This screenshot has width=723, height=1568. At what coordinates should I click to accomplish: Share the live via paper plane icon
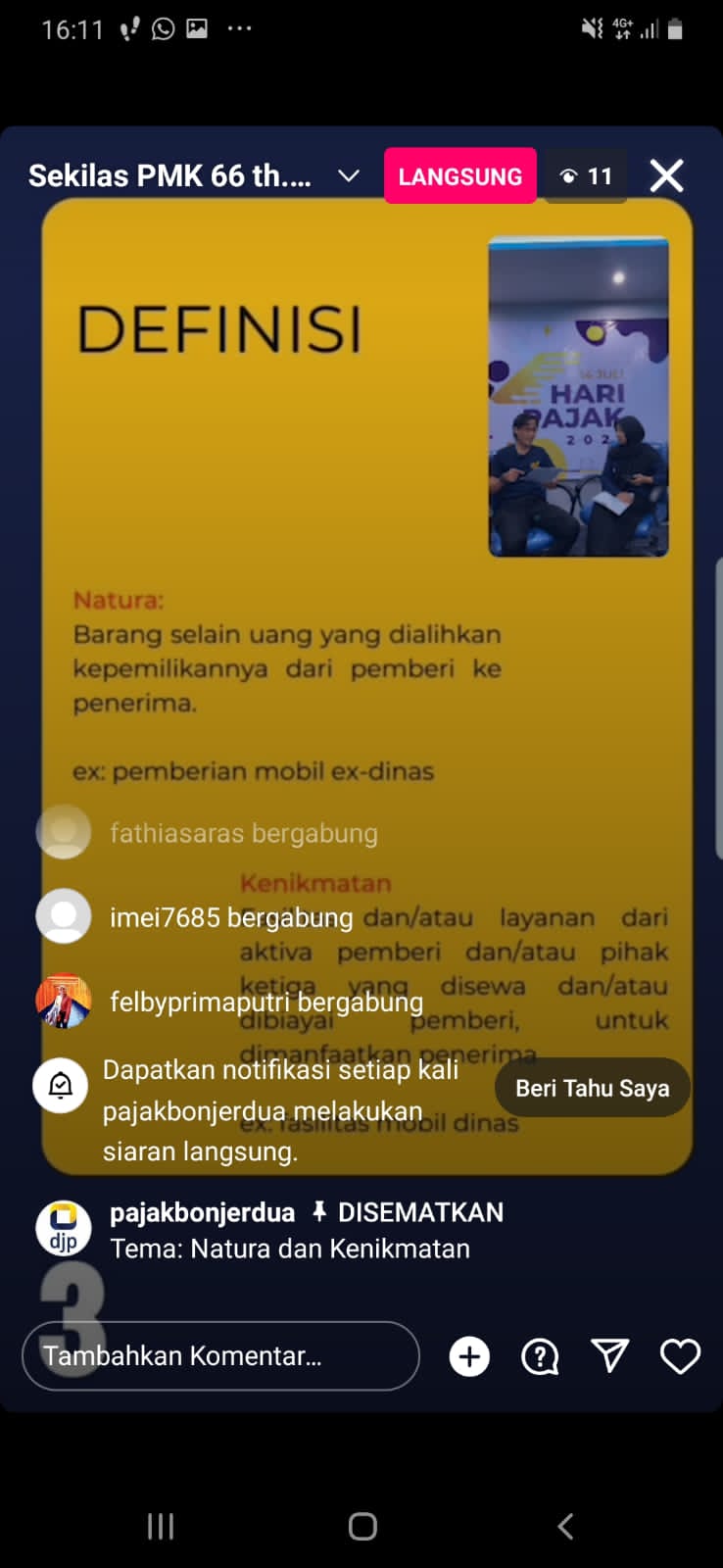(x=609, y=1356)
